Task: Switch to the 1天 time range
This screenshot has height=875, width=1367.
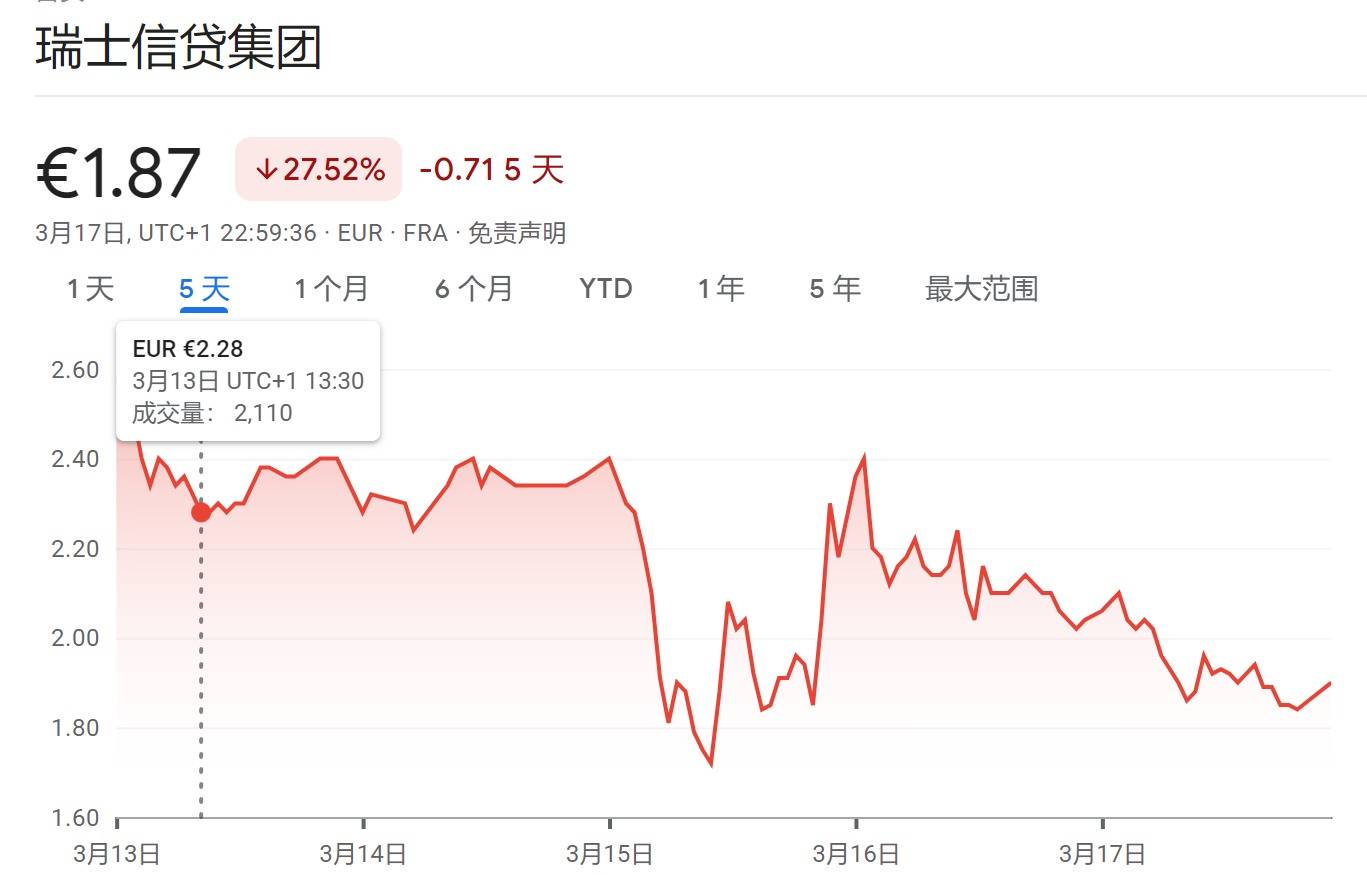Action: pos(91,289)
